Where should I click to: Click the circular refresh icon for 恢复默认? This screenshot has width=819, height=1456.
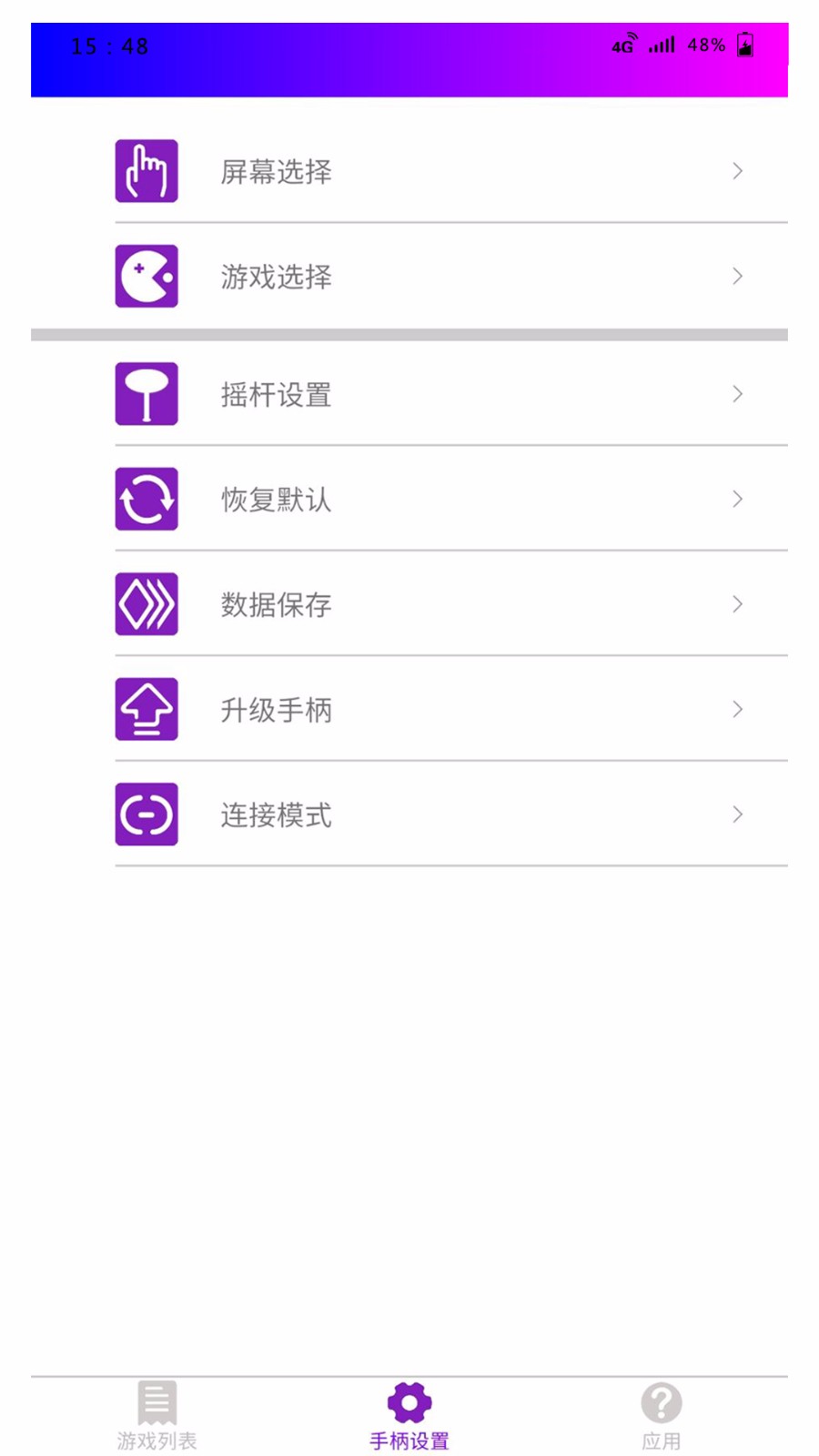point(146,500)
